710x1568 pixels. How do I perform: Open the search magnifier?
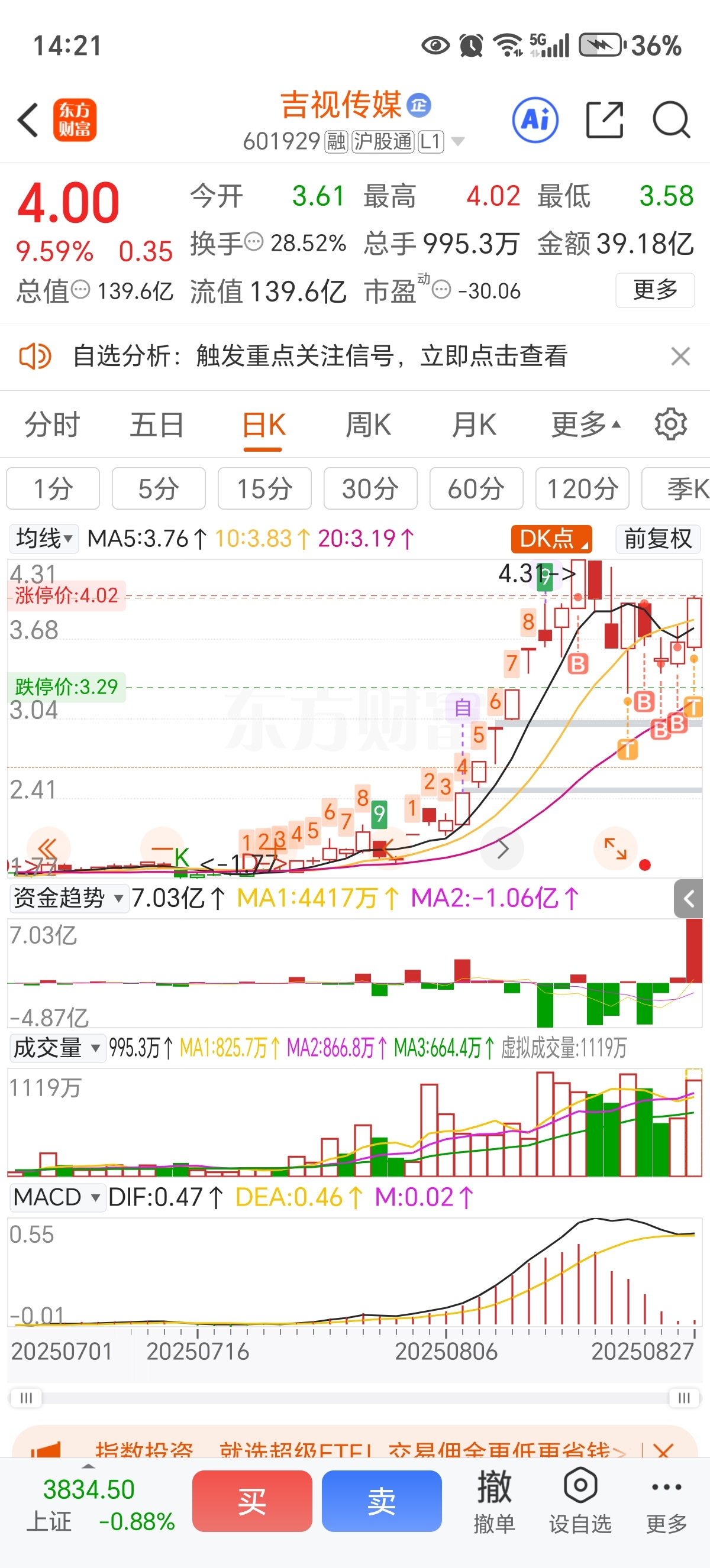click(671, 120)
